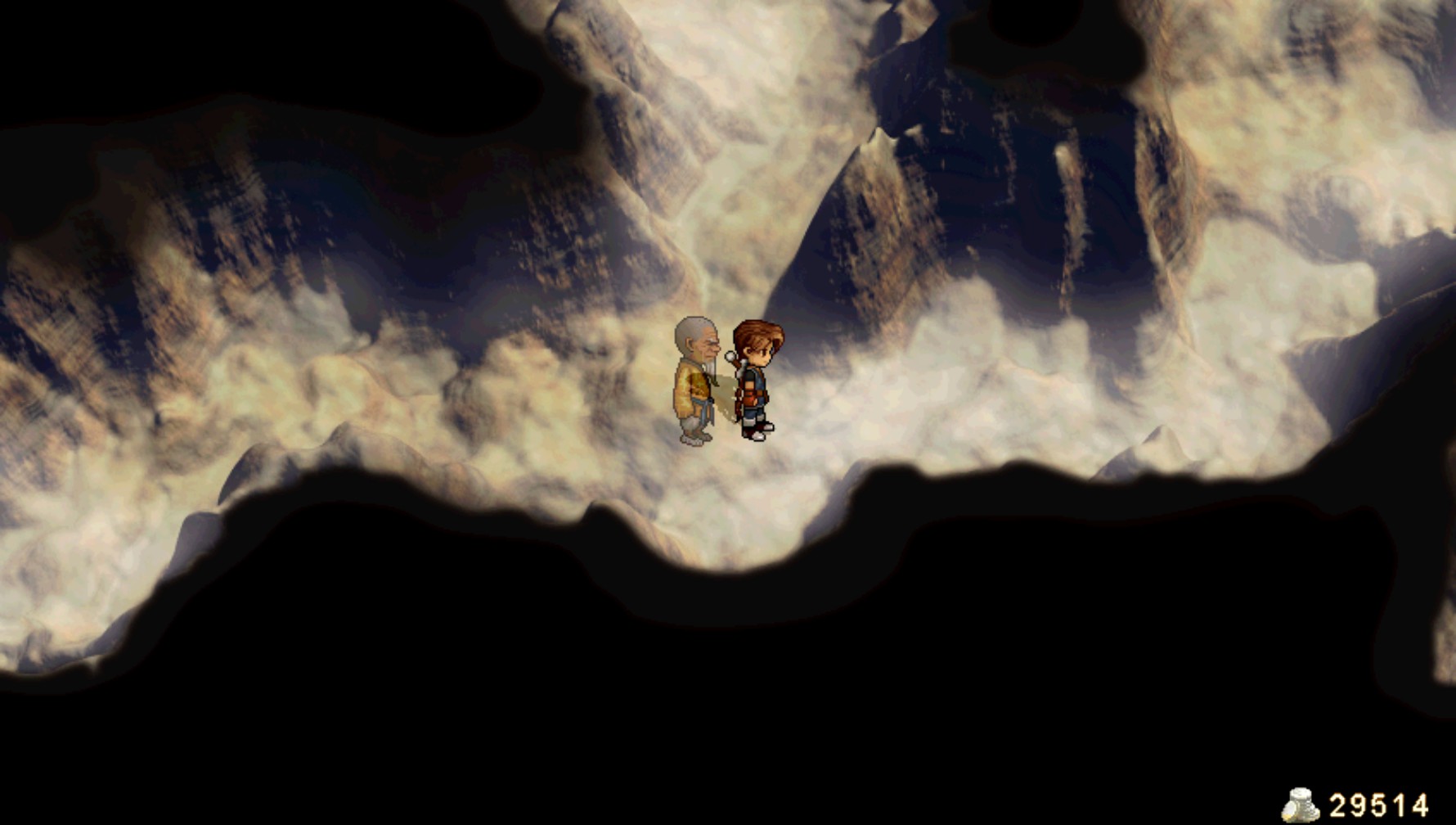The width and height of the screenshot is (1456, 825).
Task: Talk to the bald old man NPC
Action: tap(694, 381)
